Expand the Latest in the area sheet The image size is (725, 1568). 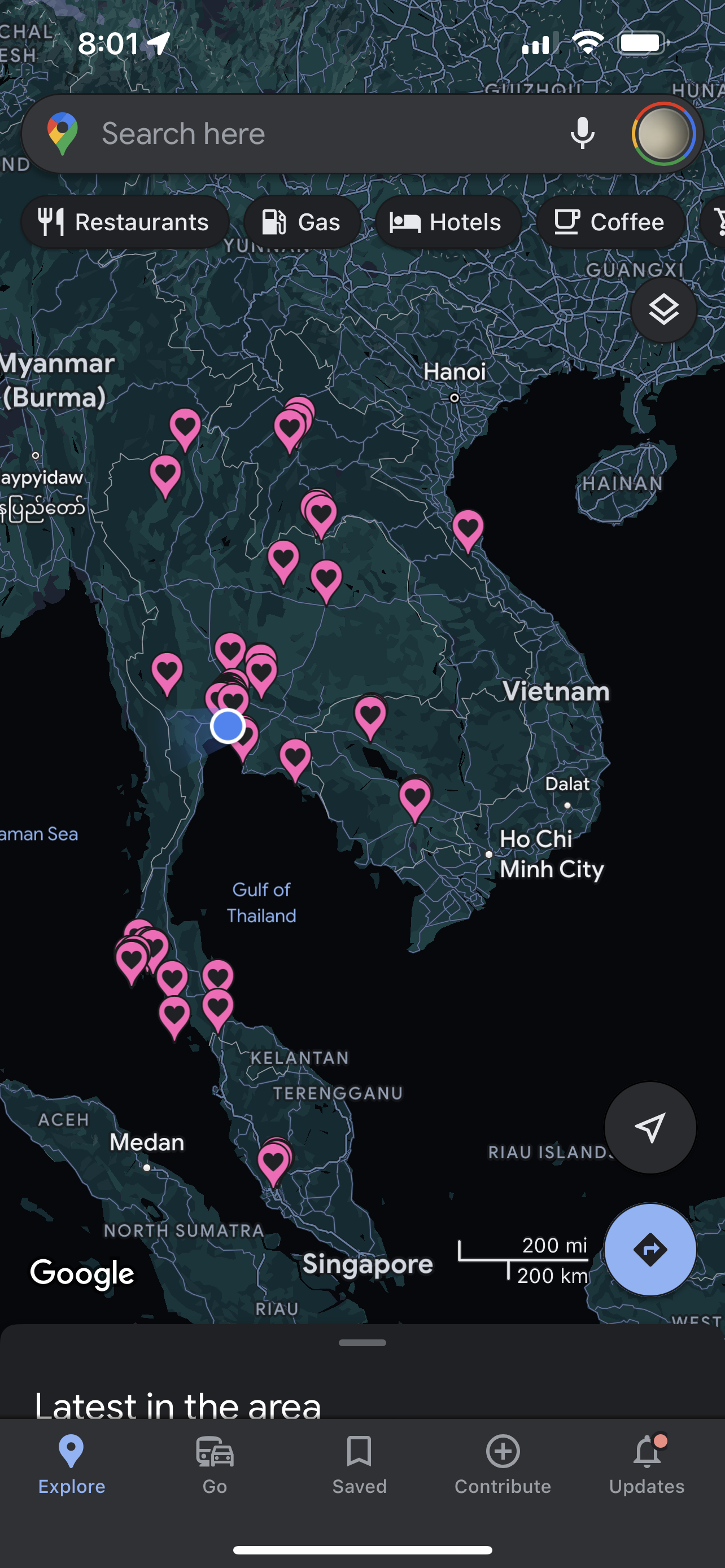362,1343
